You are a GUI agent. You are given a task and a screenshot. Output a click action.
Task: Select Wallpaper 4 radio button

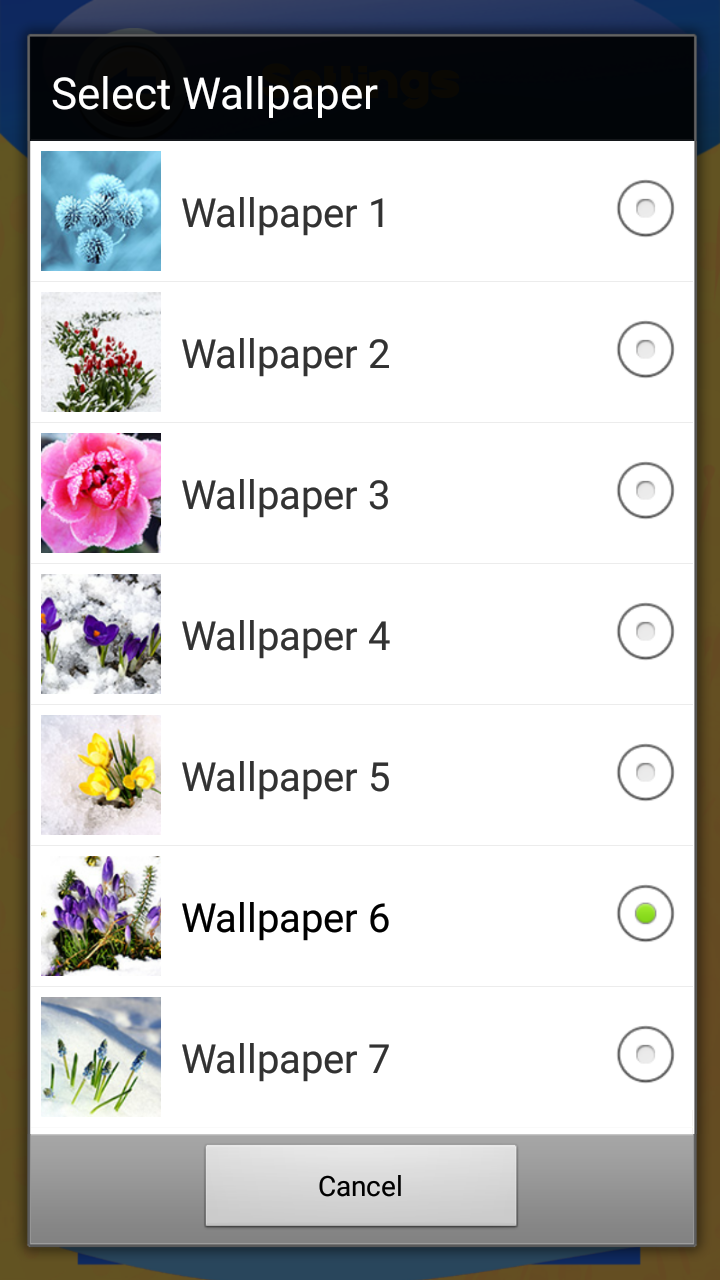tap(645, 632)
